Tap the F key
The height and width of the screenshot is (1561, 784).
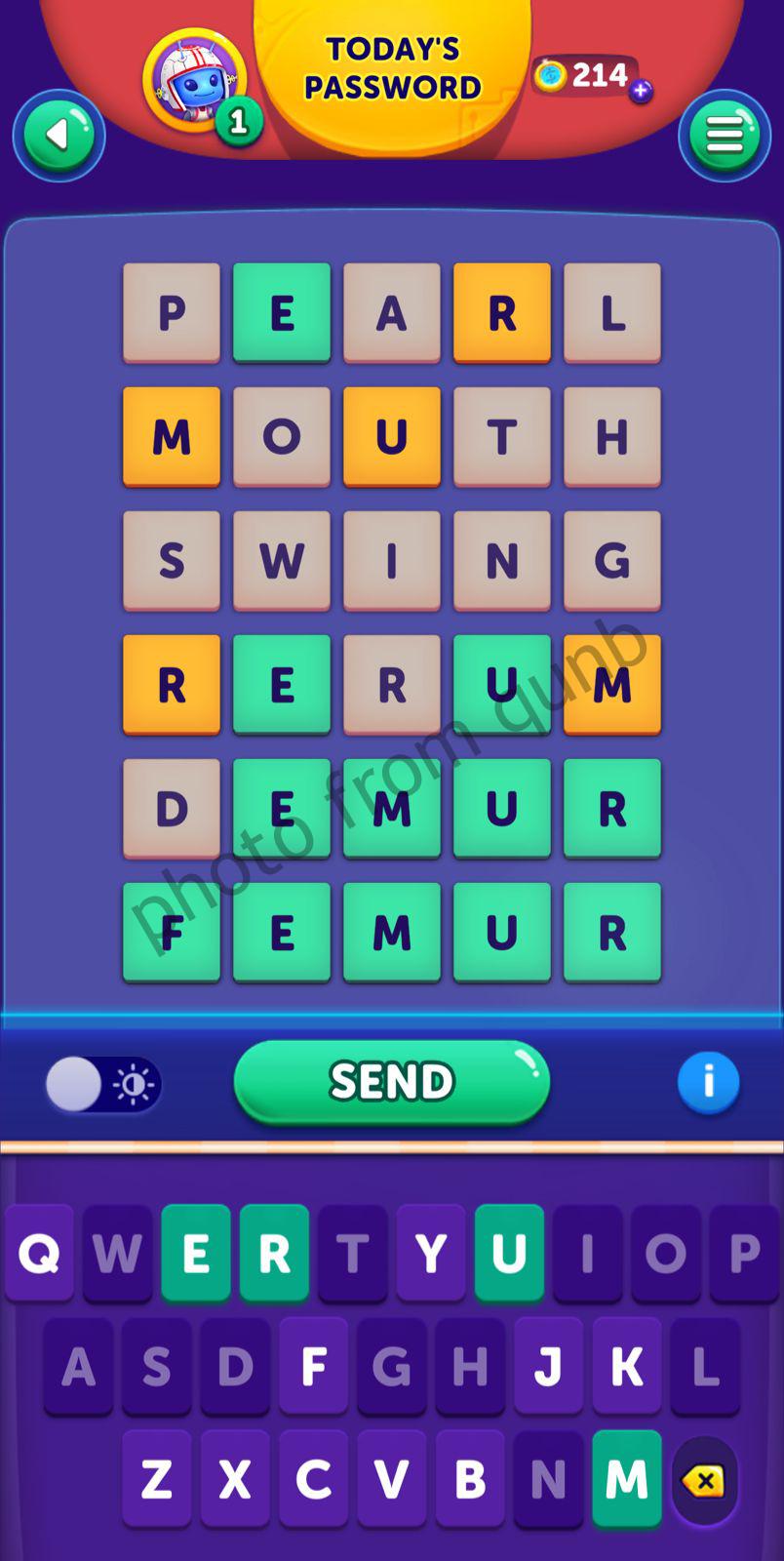[x=313, y=1366]
